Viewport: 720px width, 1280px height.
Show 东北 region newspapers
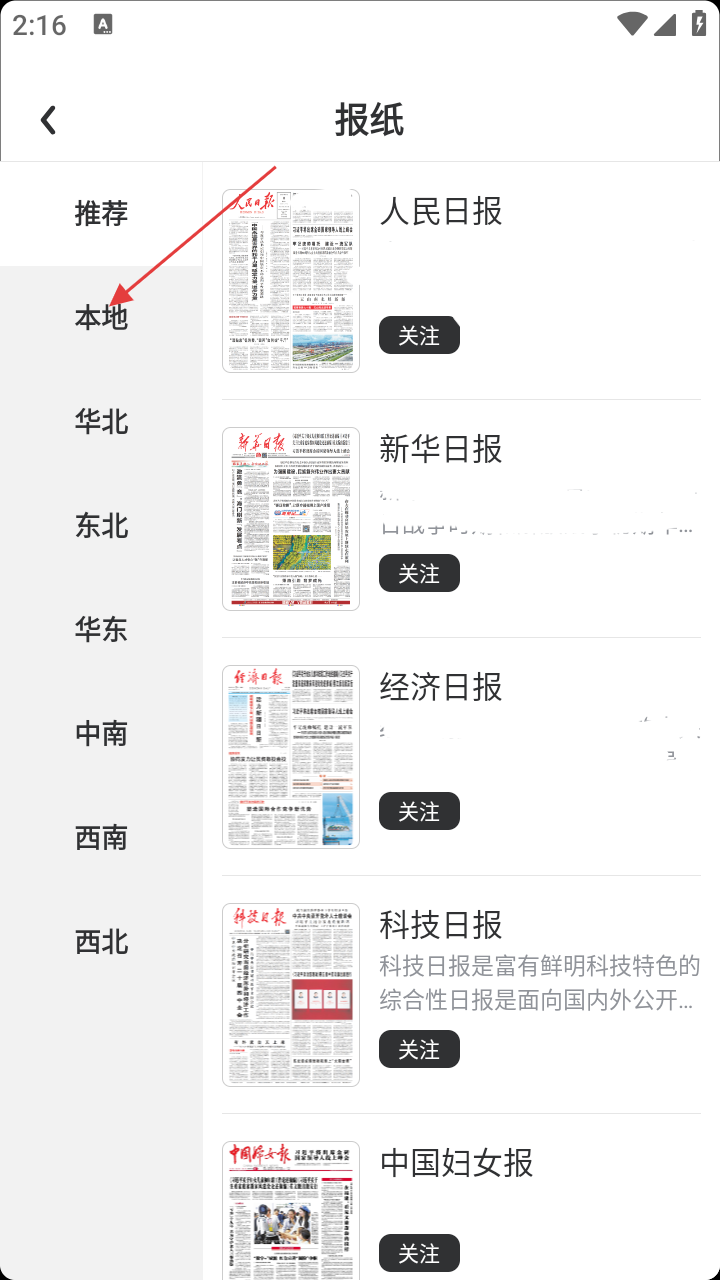(x=101, y=525)
